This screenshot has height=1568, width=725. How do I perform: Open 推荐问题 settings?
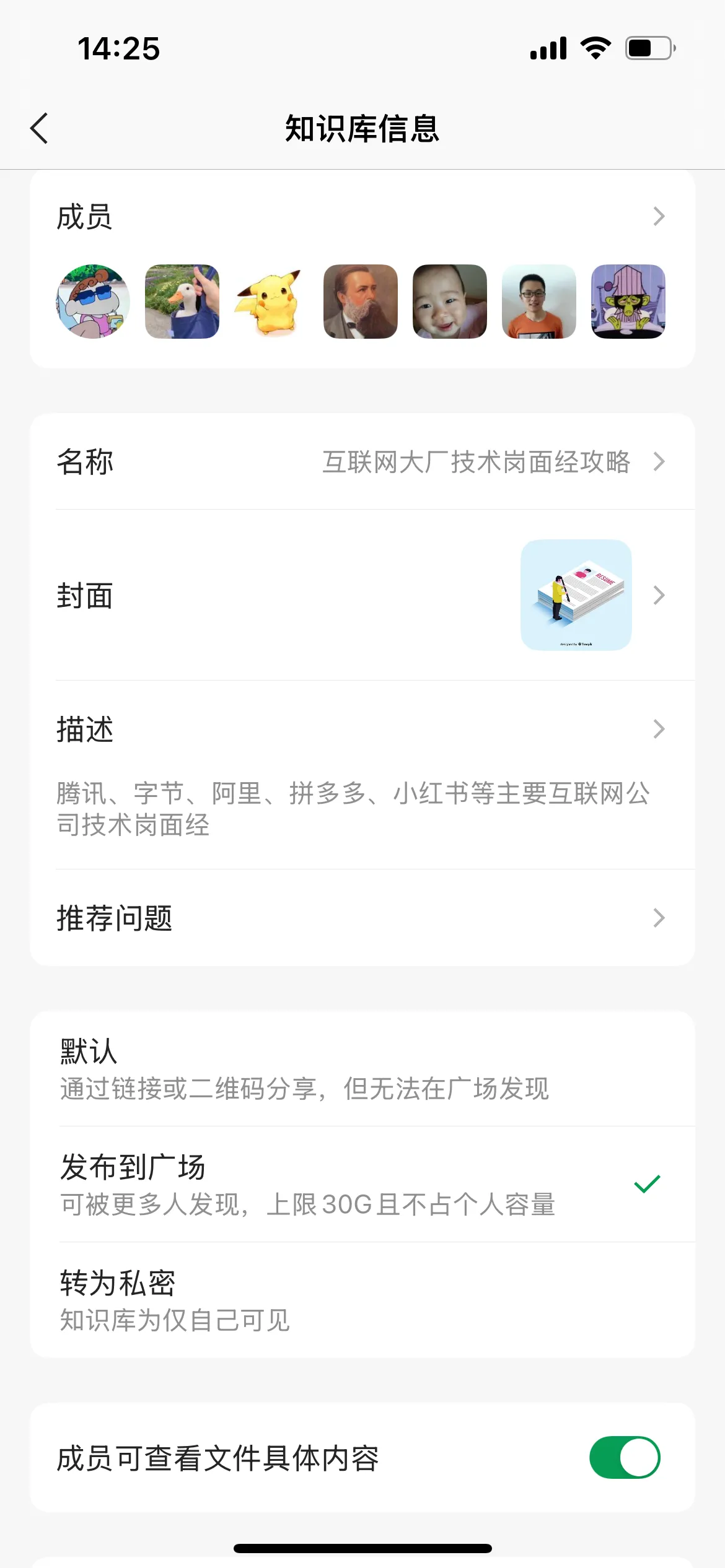click(x=362, y=918)
